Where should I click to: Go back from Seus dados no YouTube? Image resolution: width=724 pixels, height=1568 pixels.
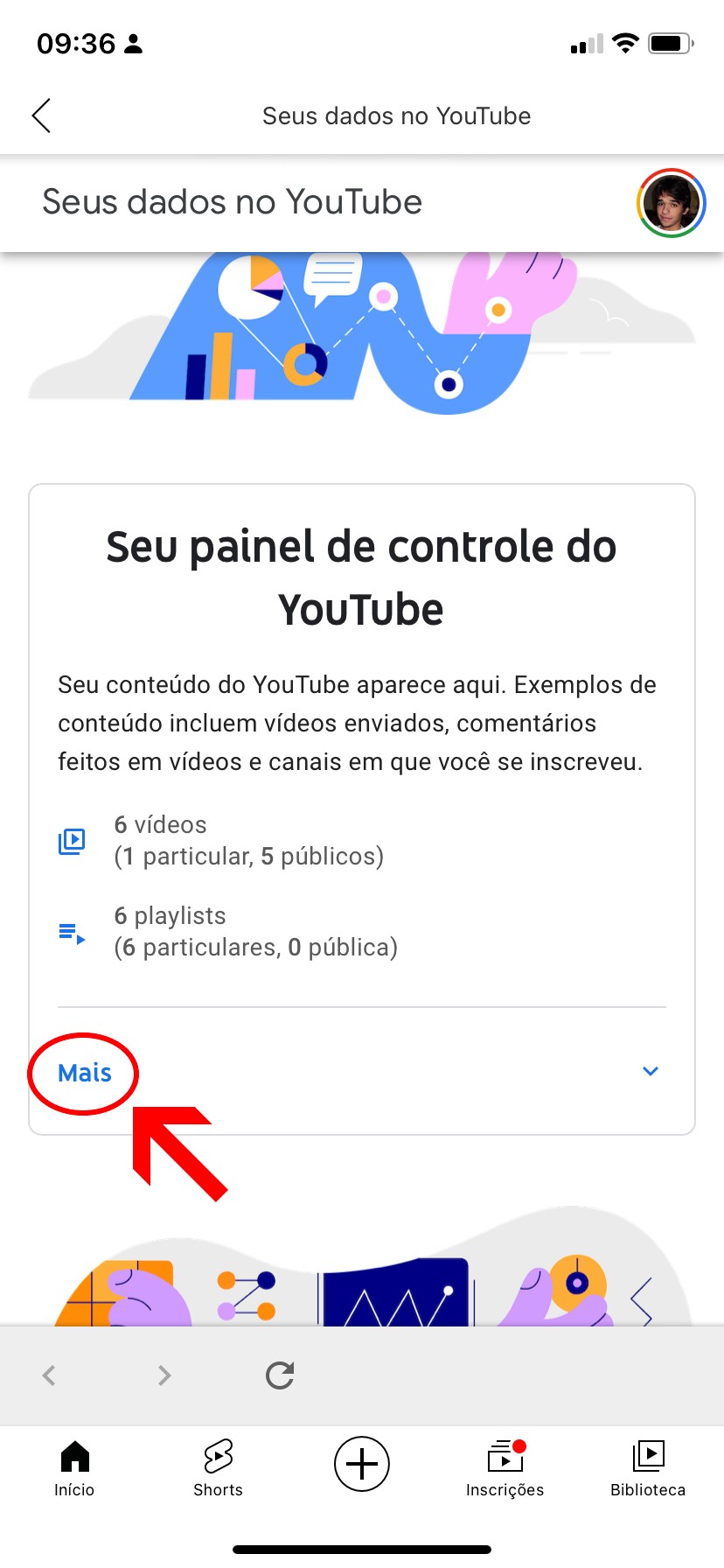[41, 115]
